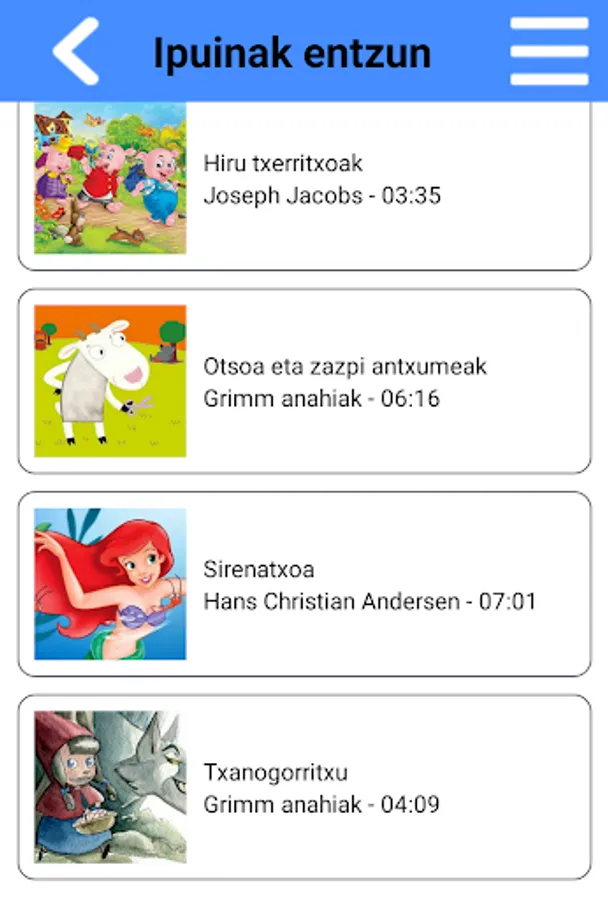Select the Sirenatxoa story card
Viewport: 608px width, 900px height.
coord(304,584)
